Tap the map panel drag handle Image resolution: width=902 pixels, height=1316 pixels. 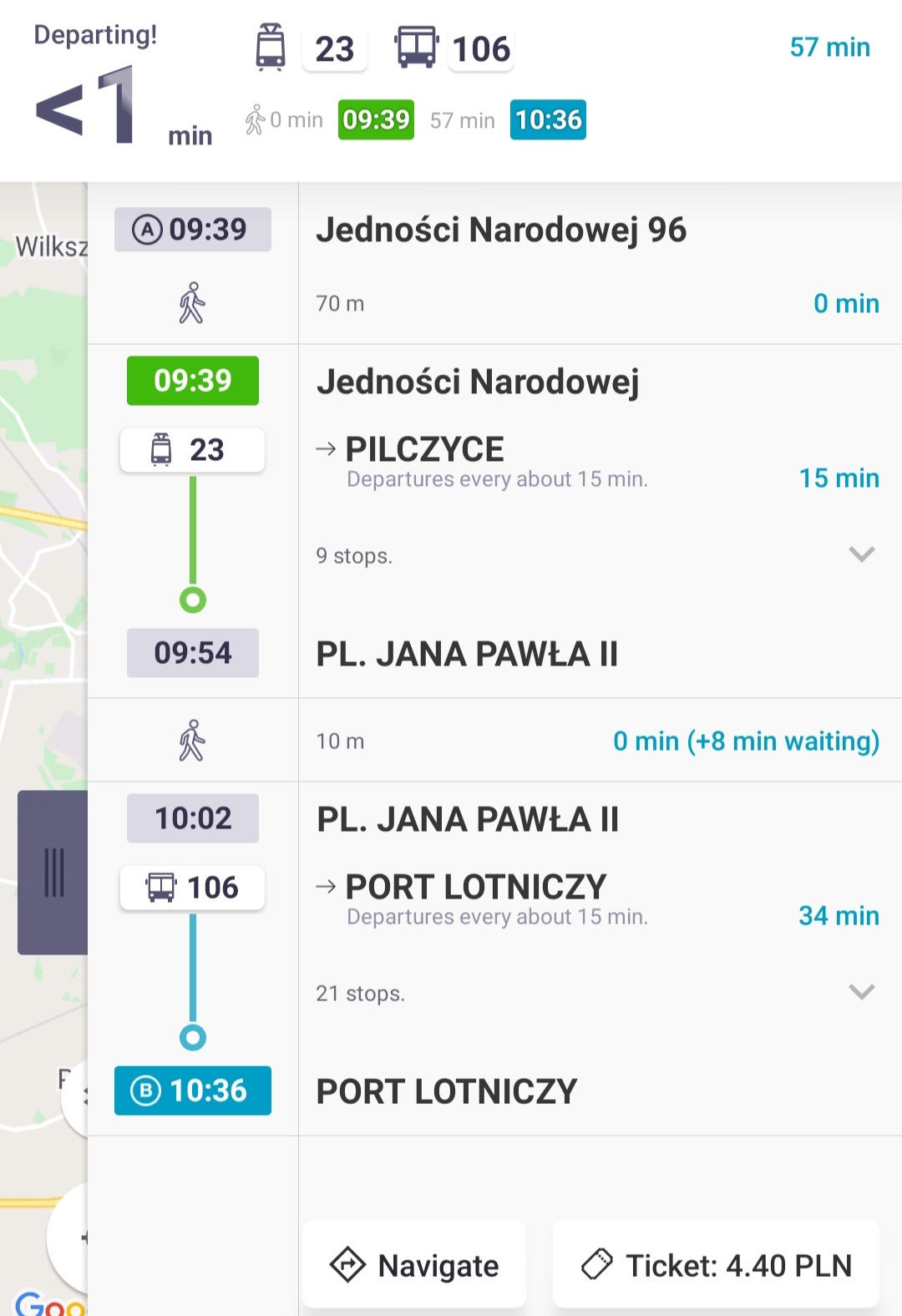click(53, 872)
